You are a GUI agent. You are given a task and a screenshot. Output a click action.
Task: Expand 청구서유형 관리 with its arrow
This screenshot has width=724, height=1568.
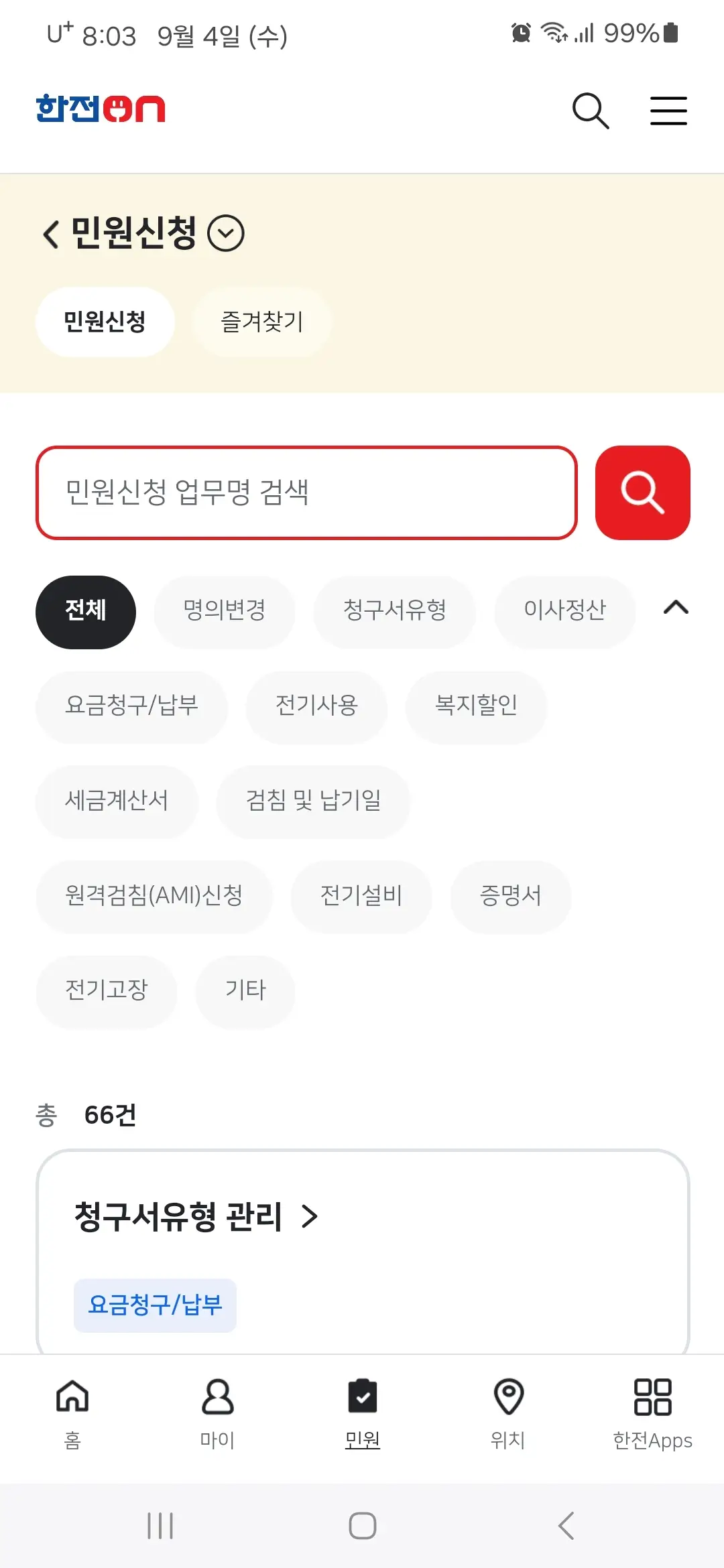tap(309, 1216)
